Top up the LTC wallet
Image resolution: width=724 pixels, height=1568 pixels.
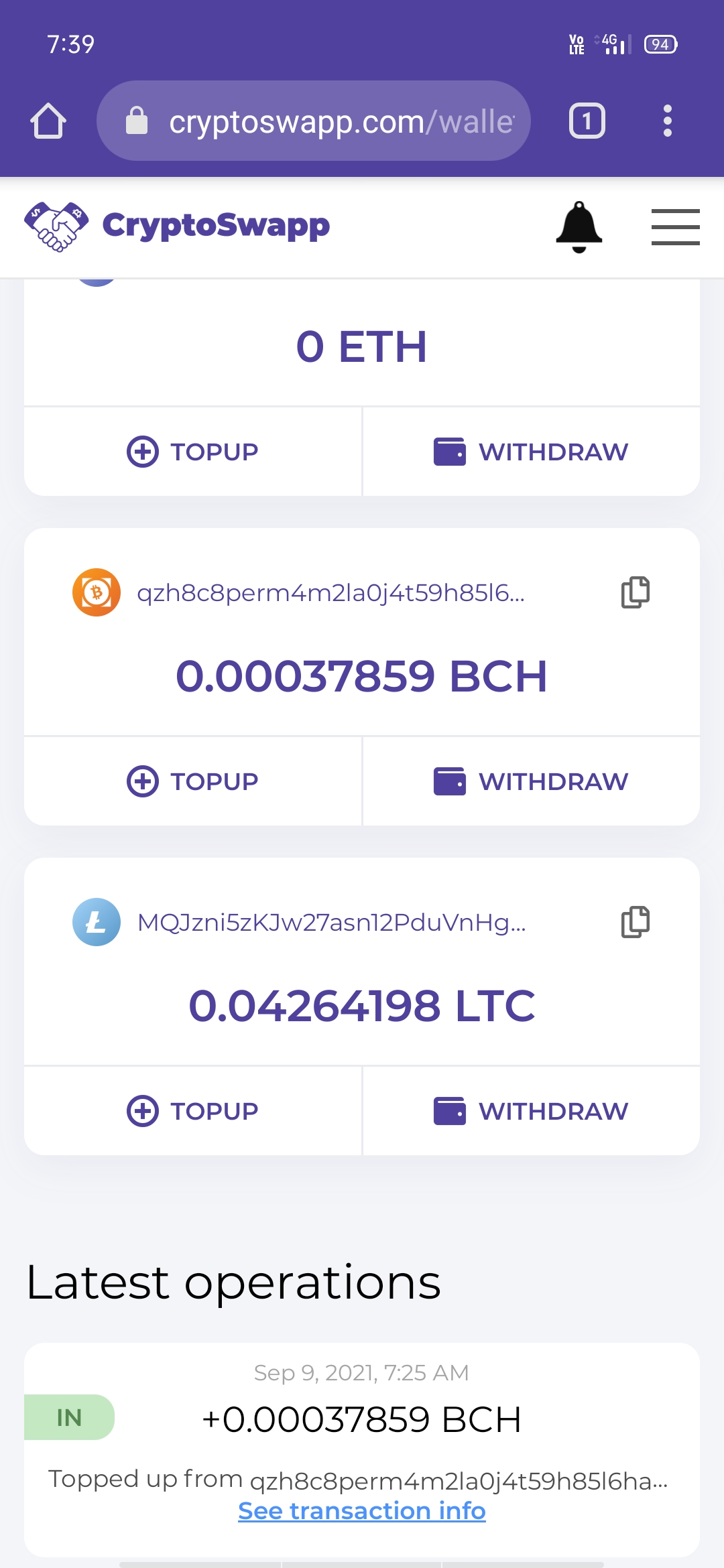[x=193, y=1111]
